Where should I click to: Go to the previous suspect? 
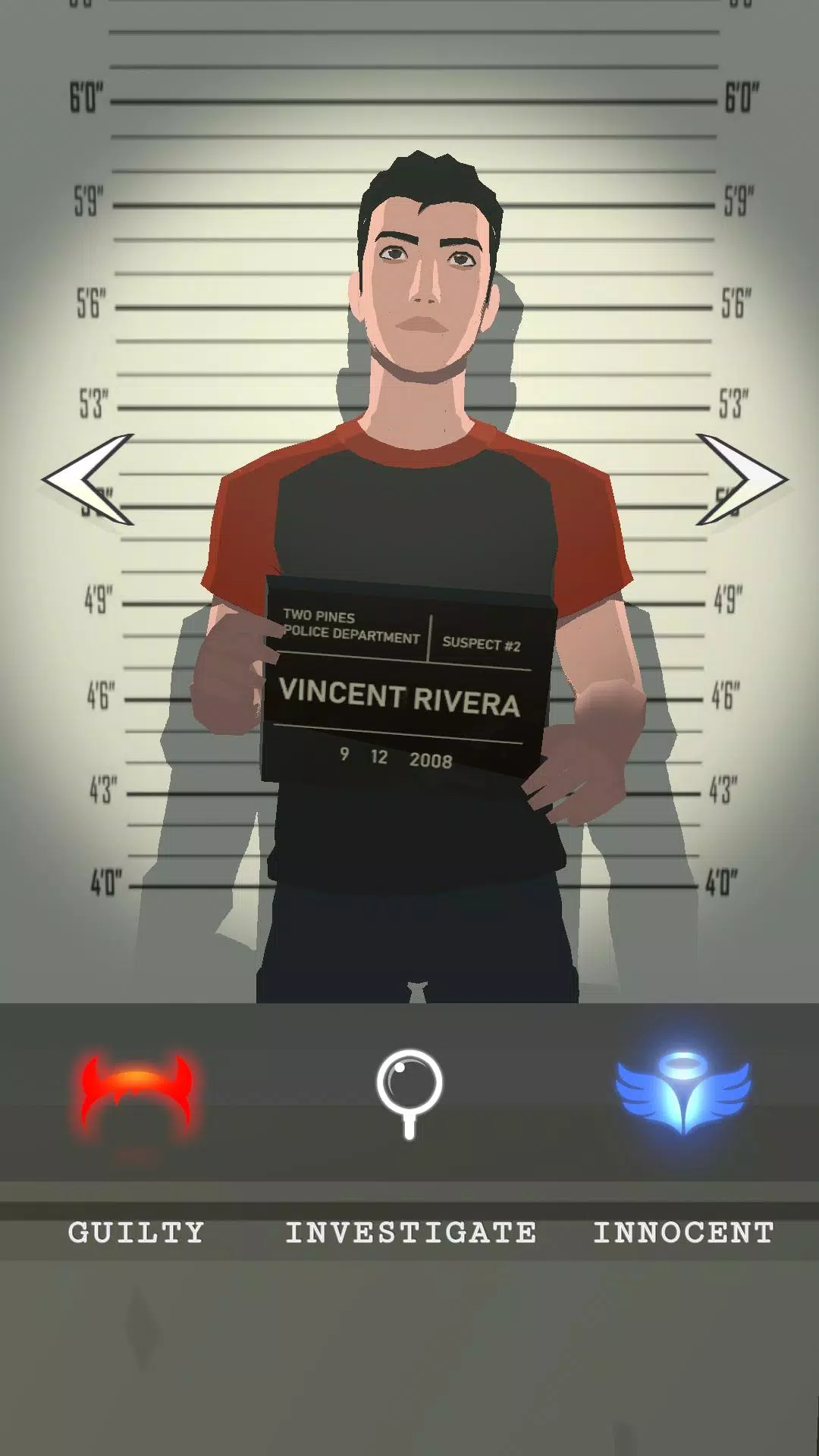pos(89,479)
